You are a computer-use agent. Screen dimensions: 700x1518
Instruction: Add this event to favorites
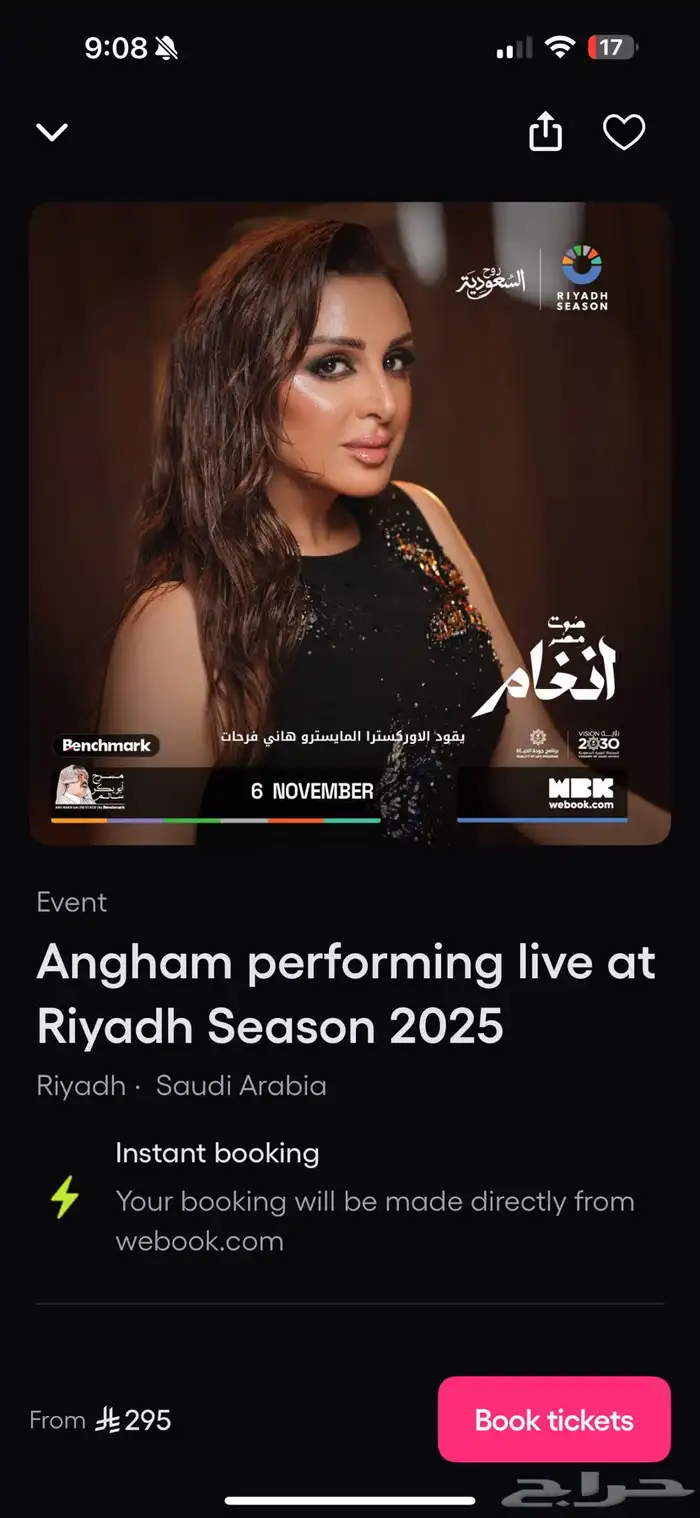pos(624,132)
